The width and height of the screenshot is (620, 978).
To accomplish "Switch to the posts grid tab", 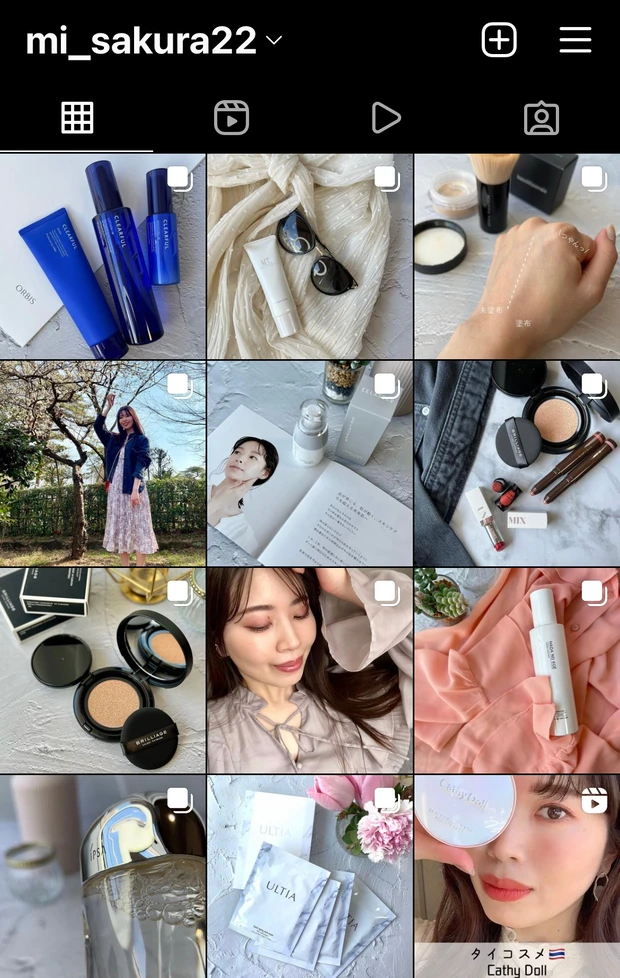I will (77, 118).
